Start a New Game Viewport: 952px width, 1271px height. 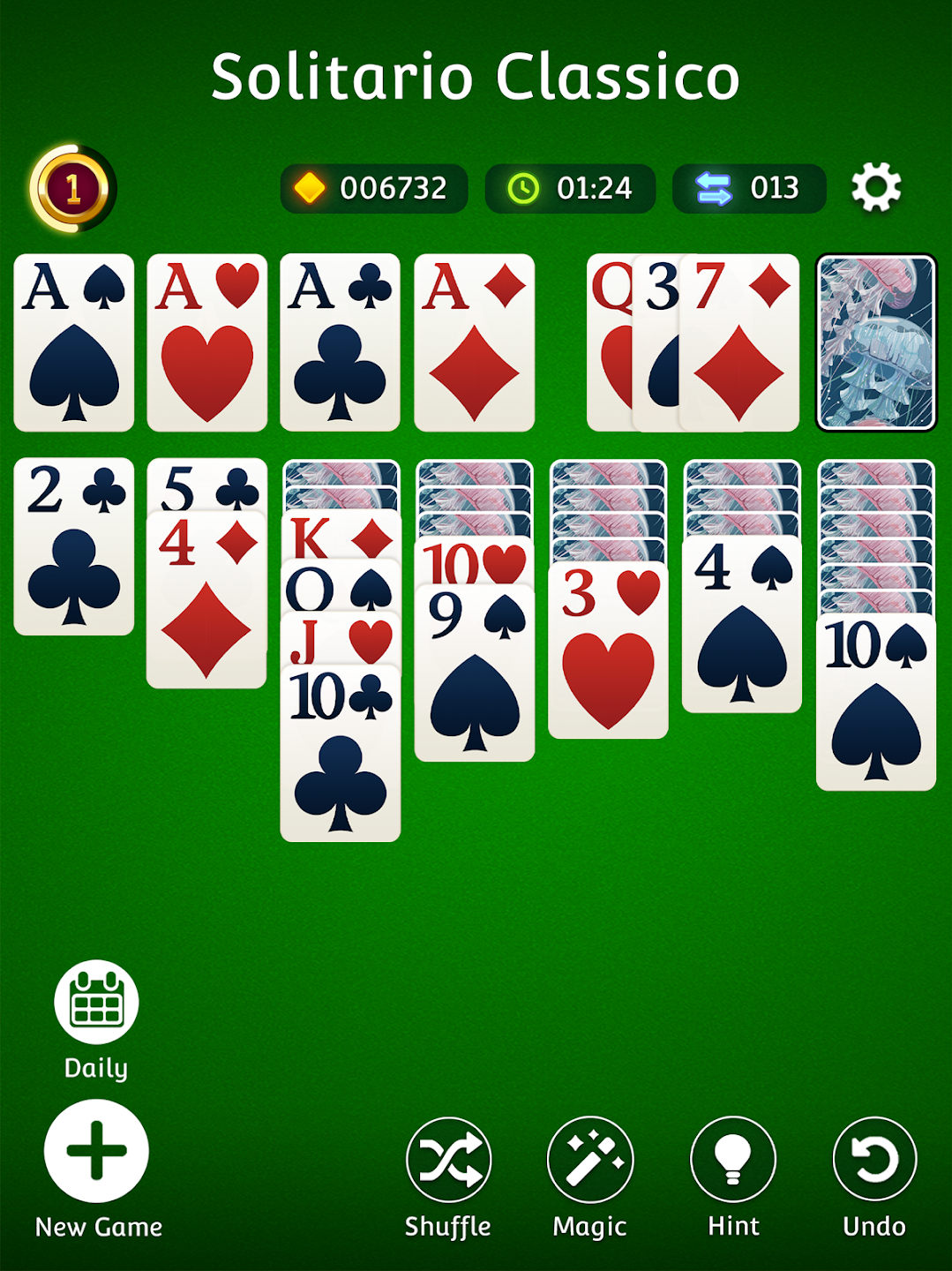pyautogui.click(x=96, y=1151)
